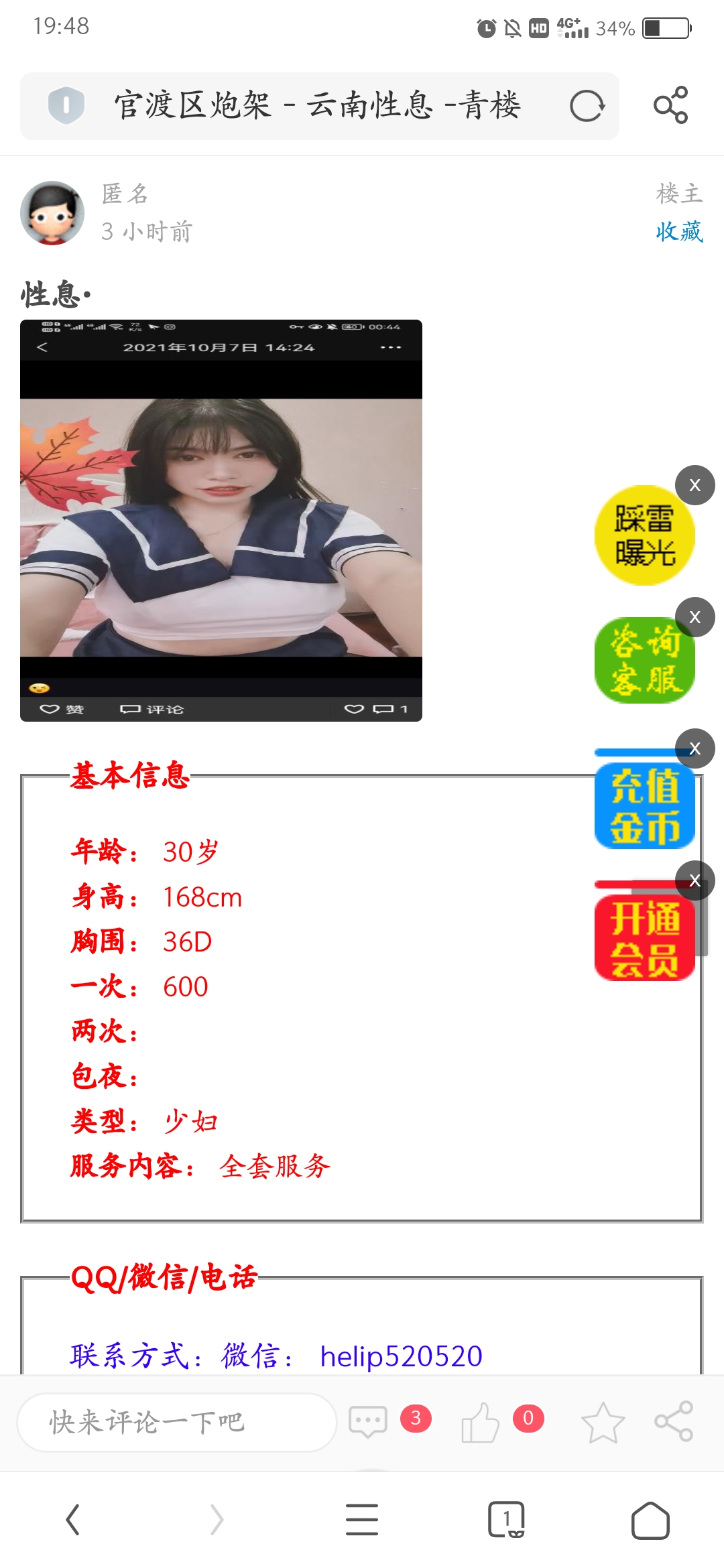
Task: Dismiss the 充值金币 floating button
Action: pyautogui.click(x=695, y=748)
